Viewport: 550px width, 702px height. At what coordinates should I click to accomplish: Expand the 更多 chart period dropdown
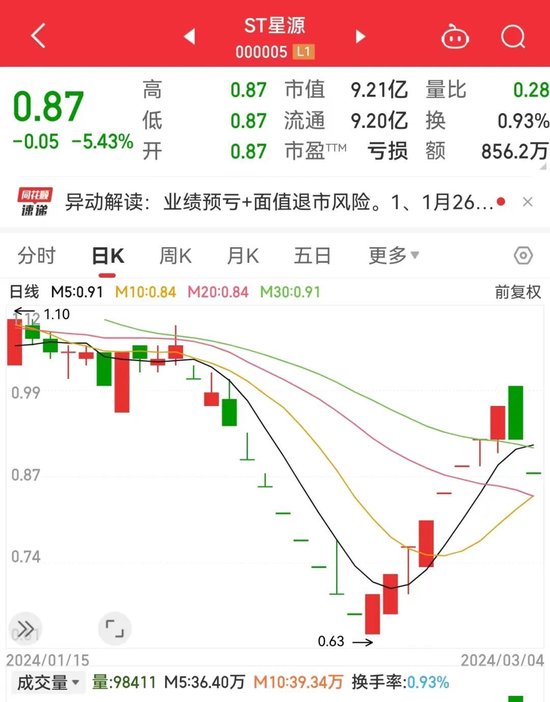[x=393, y=256]
